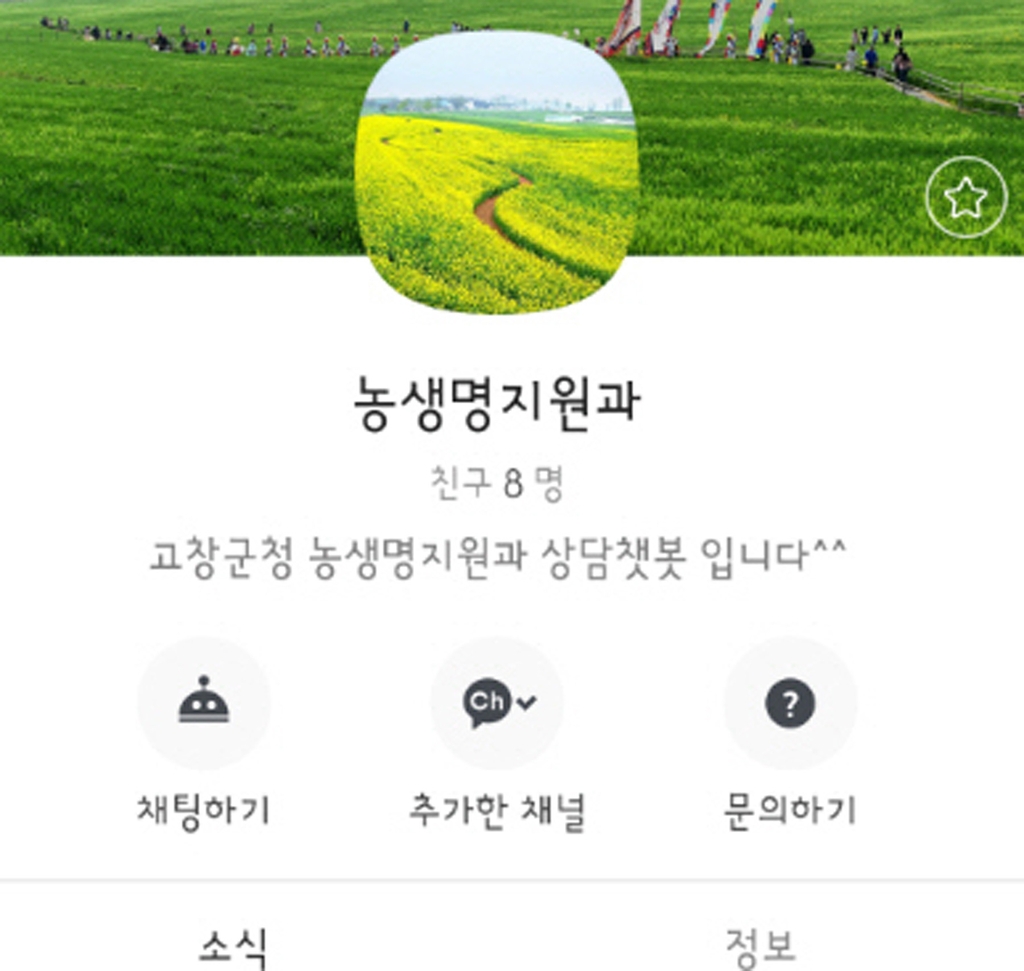Switch to the 소식 tab
The height and width of the screenshot is (971, 1024).
click(x=232, y=943)
